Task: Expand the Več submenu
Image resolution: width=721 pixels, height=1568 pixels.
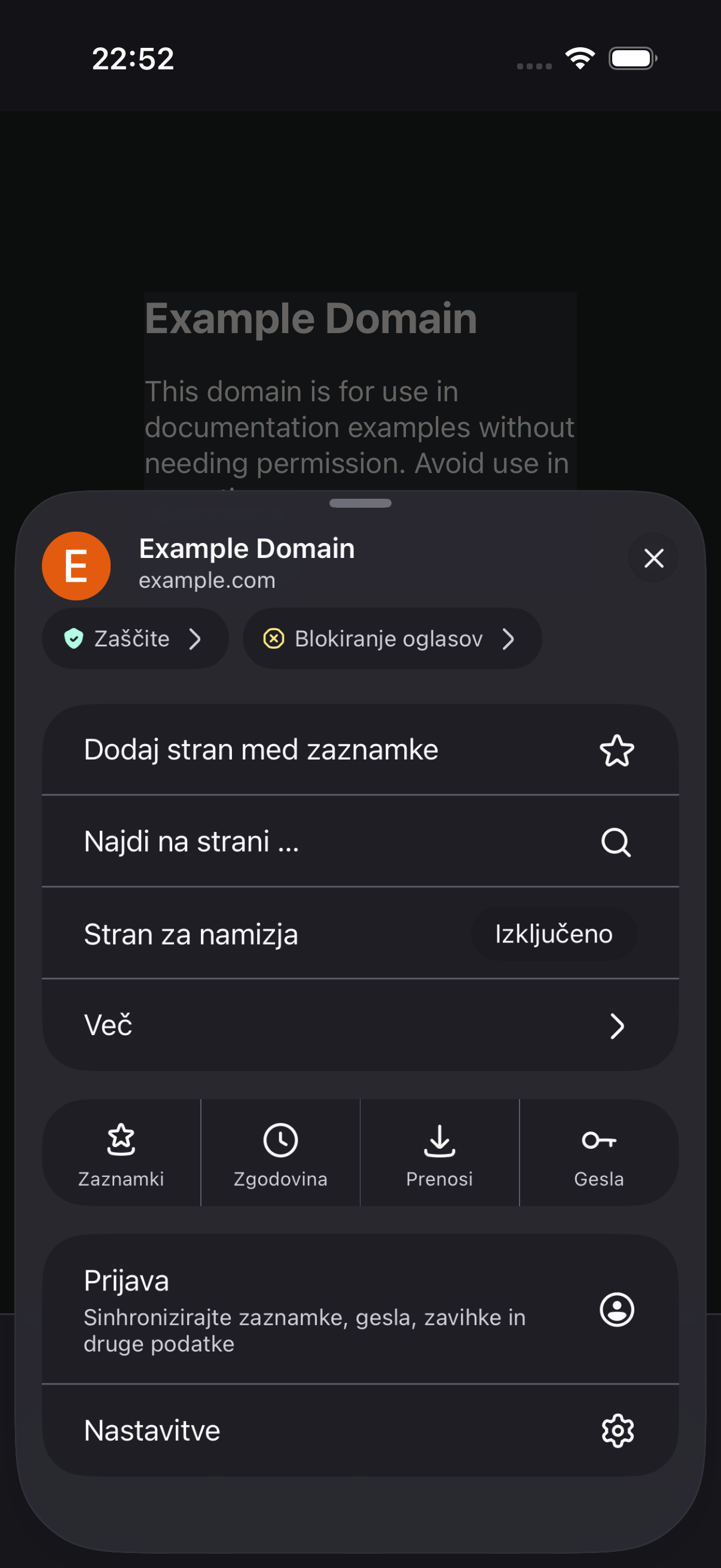Action: [x=360, y=1025]
